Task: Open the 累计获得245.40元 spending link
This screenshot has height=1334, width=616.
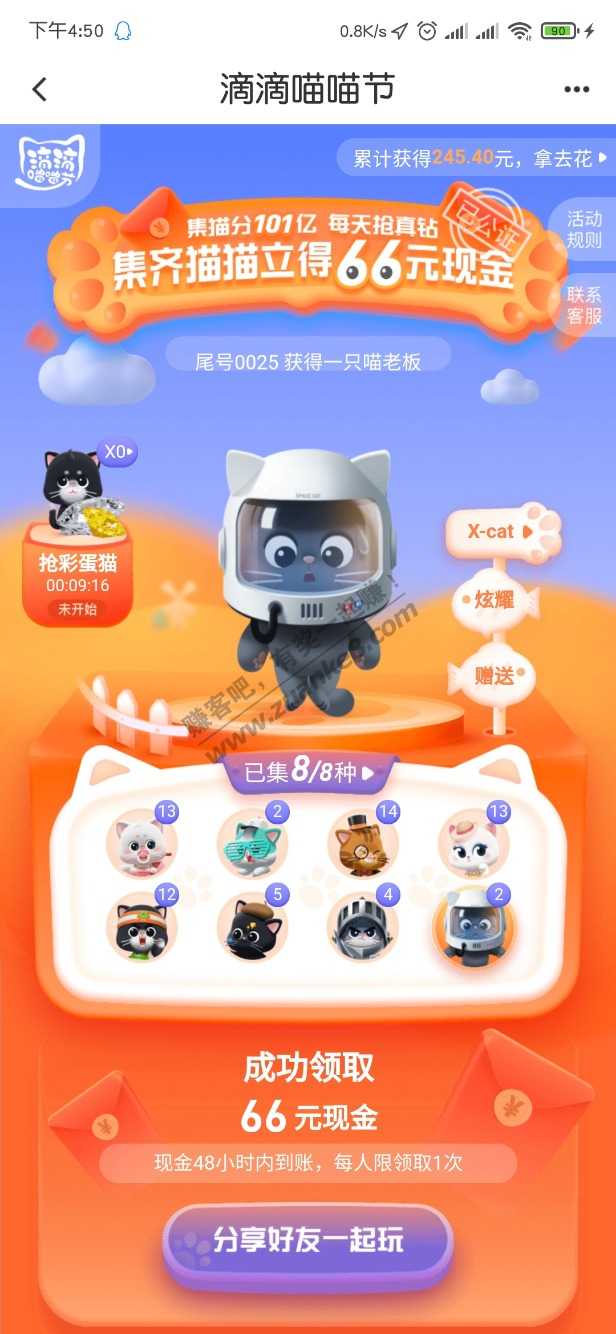Action: [479, 158]
